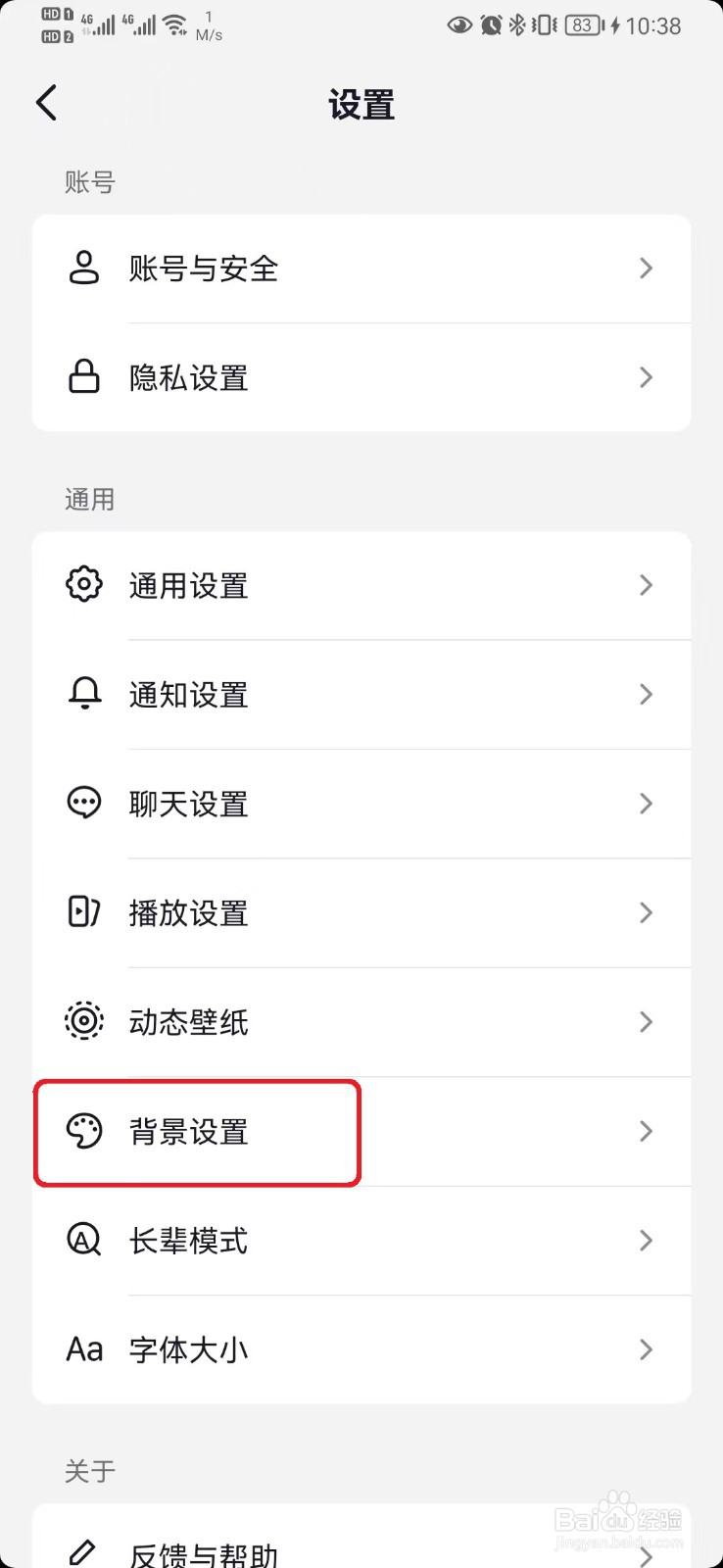Viewport: 723px width, 1568px height.
Task: Click the palette icon next to 背景设置
Action: [x=83, y=1131]
